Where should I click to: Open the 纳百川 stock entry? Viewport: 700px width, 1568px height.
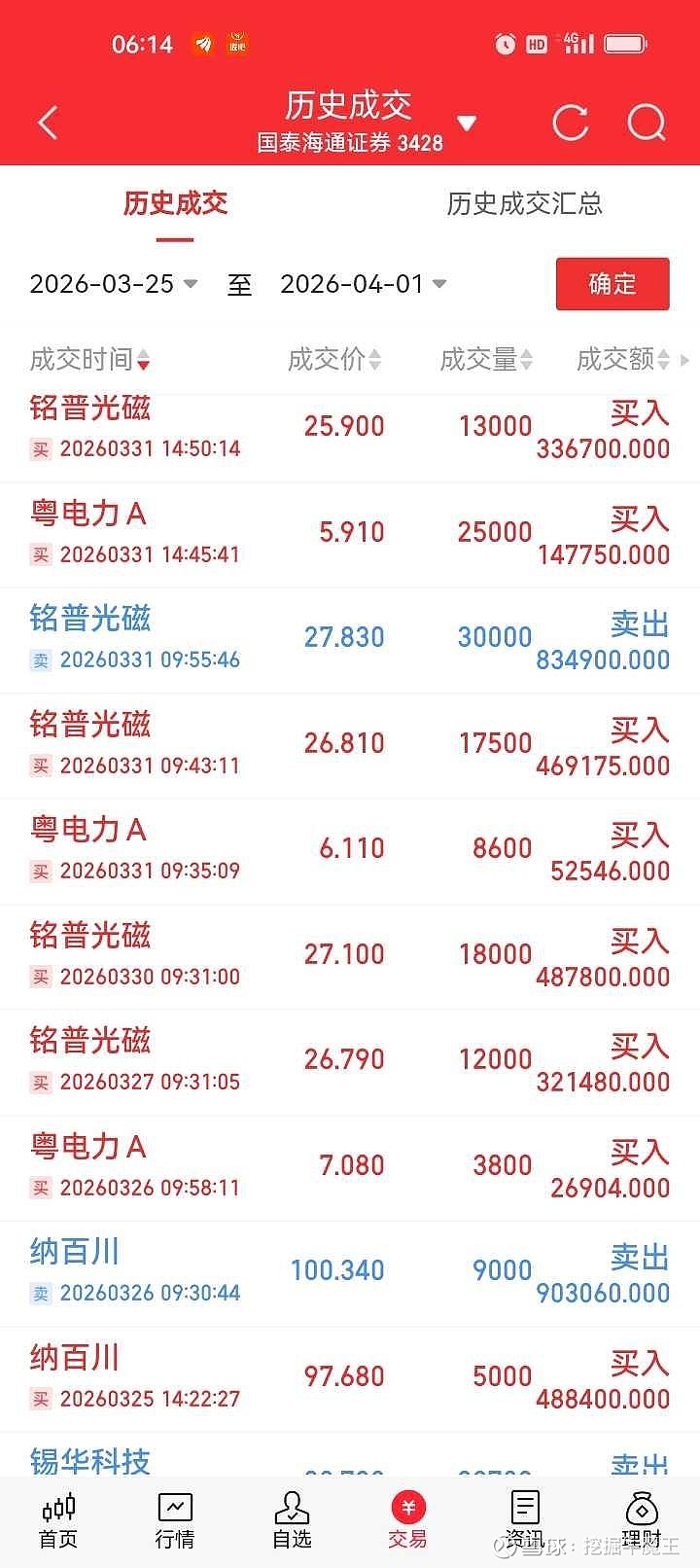tap(74, 1253)
